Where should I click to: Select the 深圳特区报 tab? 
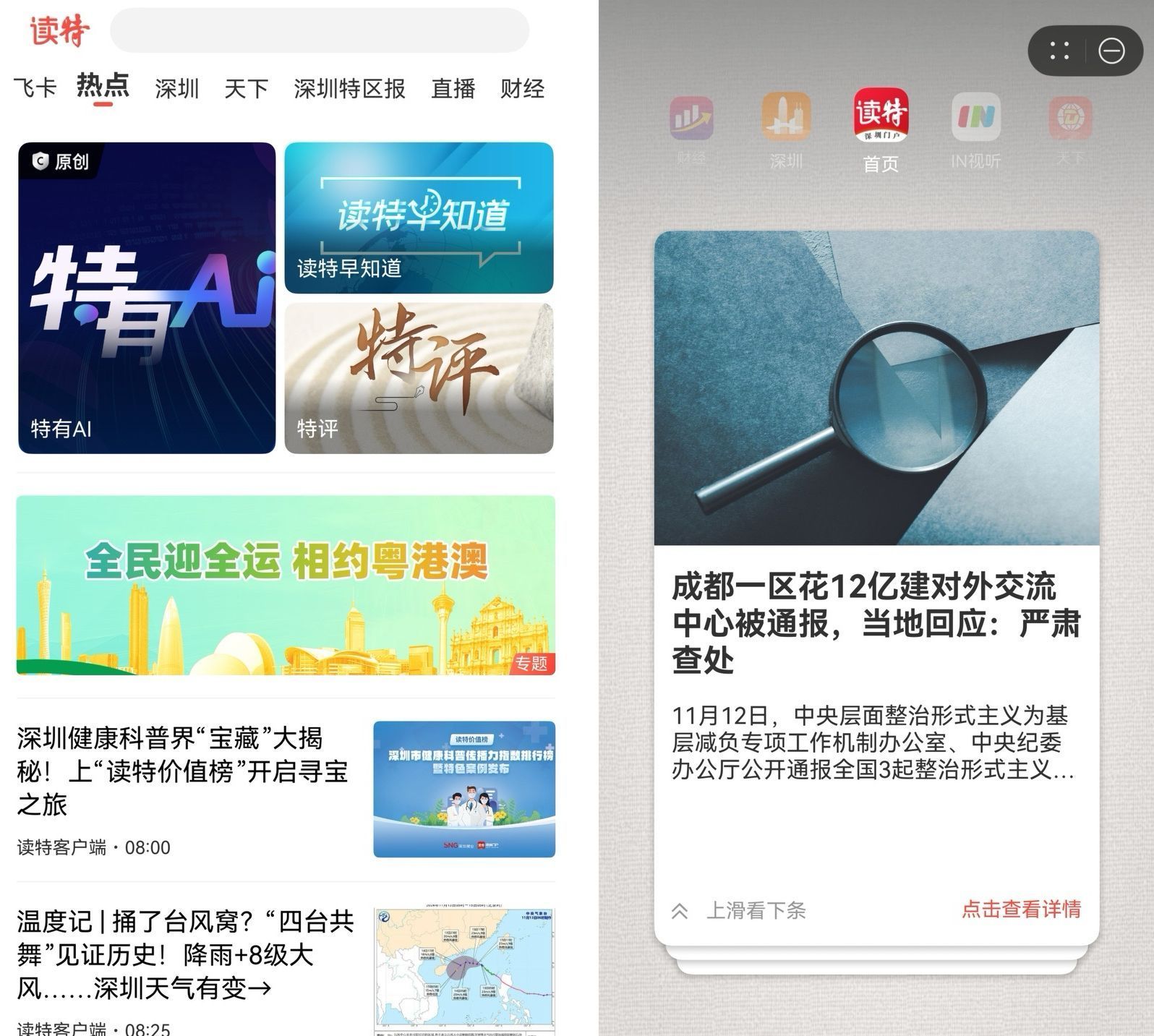point(349,88)
